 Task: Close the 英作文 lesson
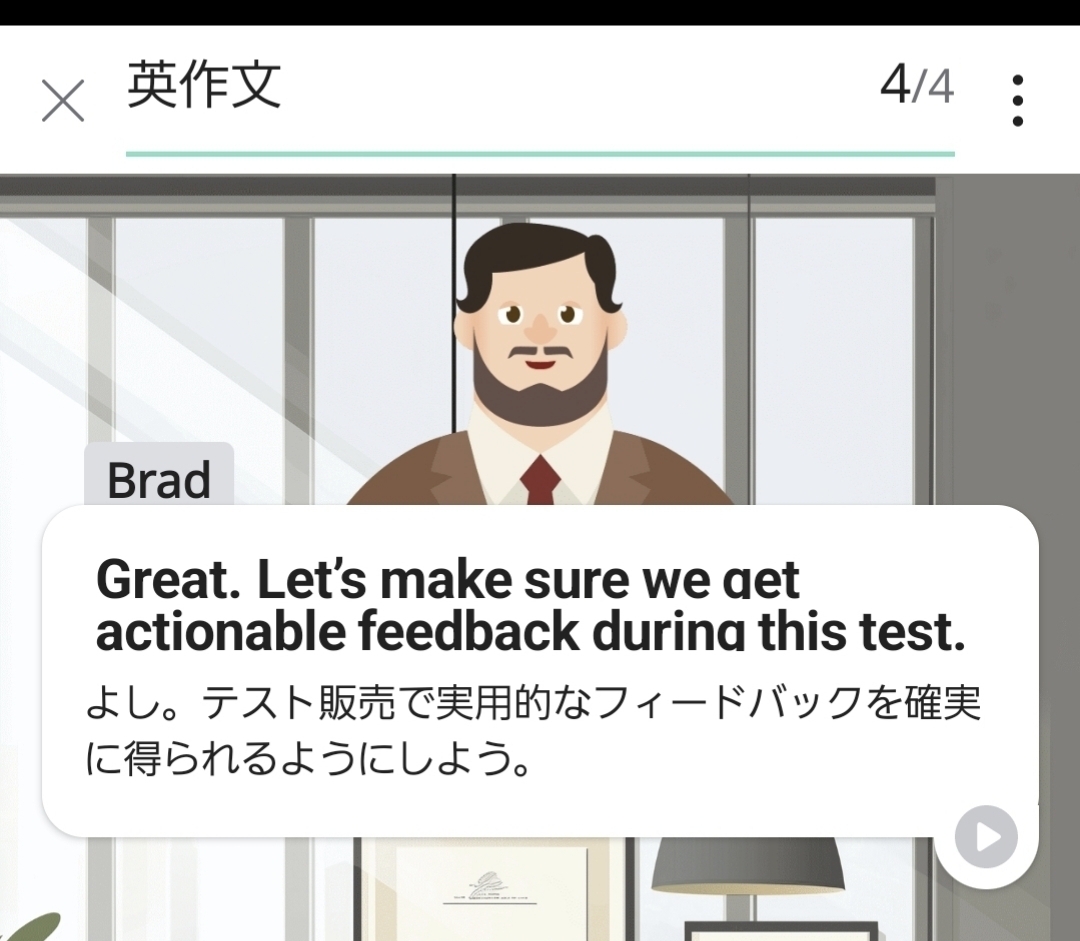pos(63,101)
